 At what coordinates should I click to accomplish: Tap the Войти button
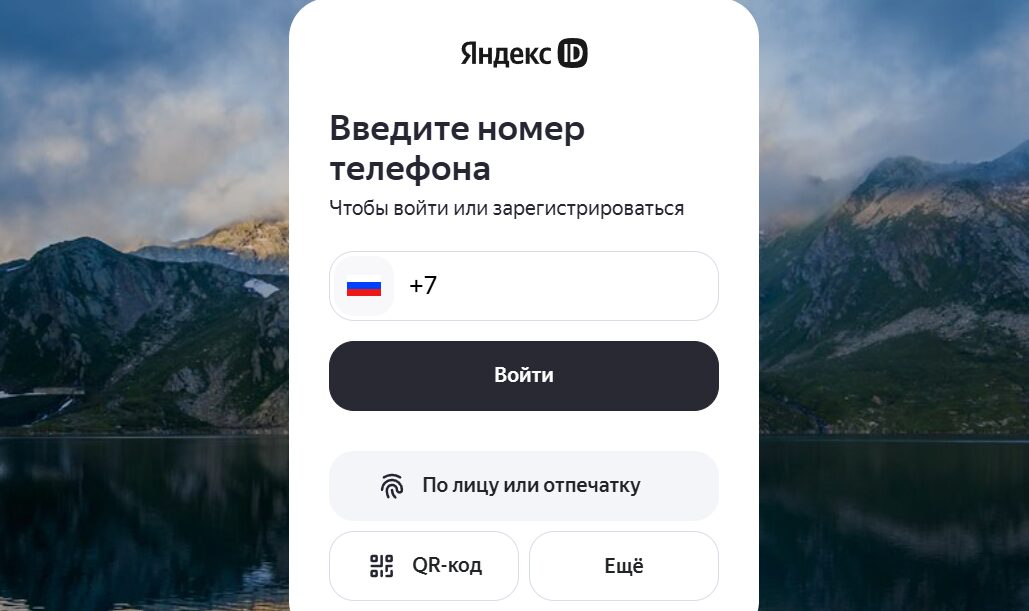pos(523,376)
